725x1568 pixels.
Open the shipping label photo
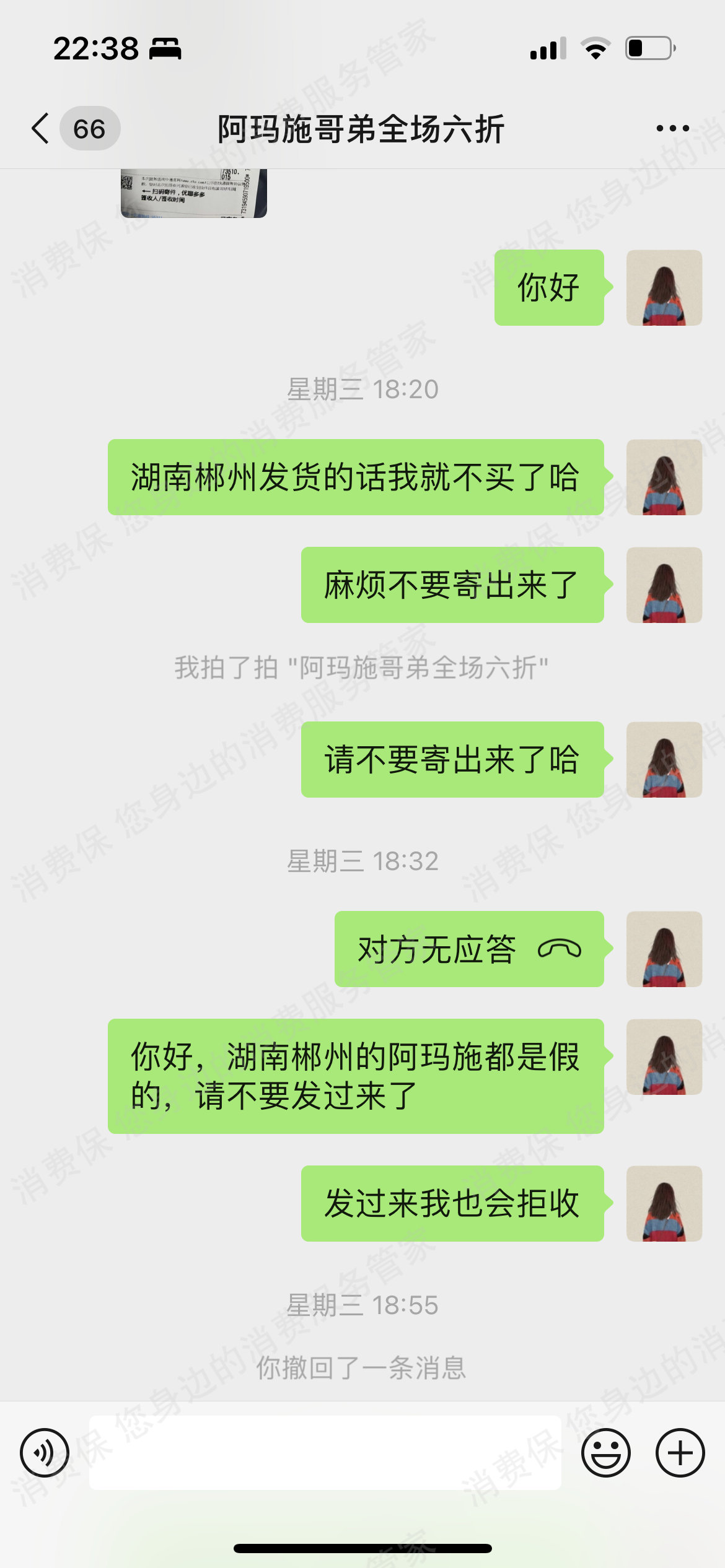pos(193,193)
